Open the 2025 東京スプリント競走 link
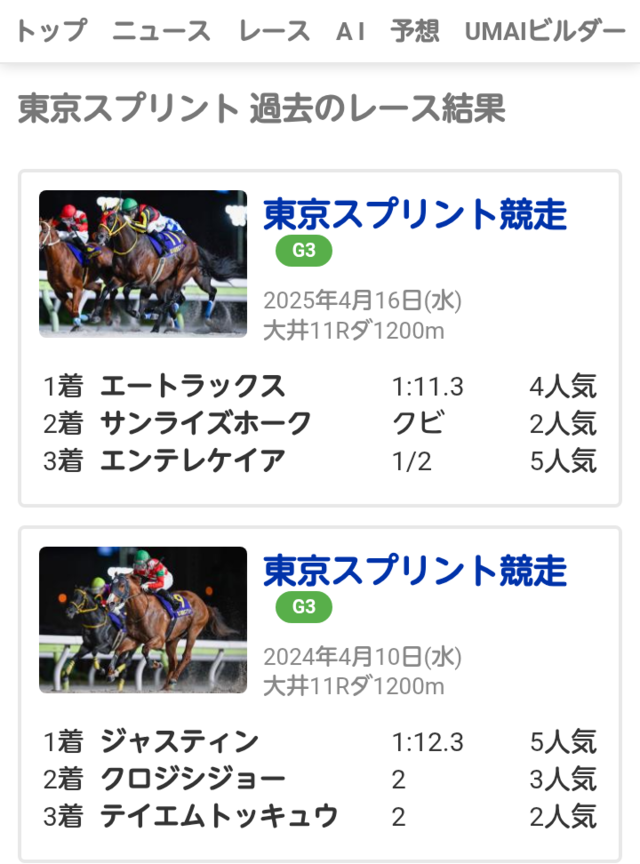This screenshot has height=864, width=640. (415, 214)
